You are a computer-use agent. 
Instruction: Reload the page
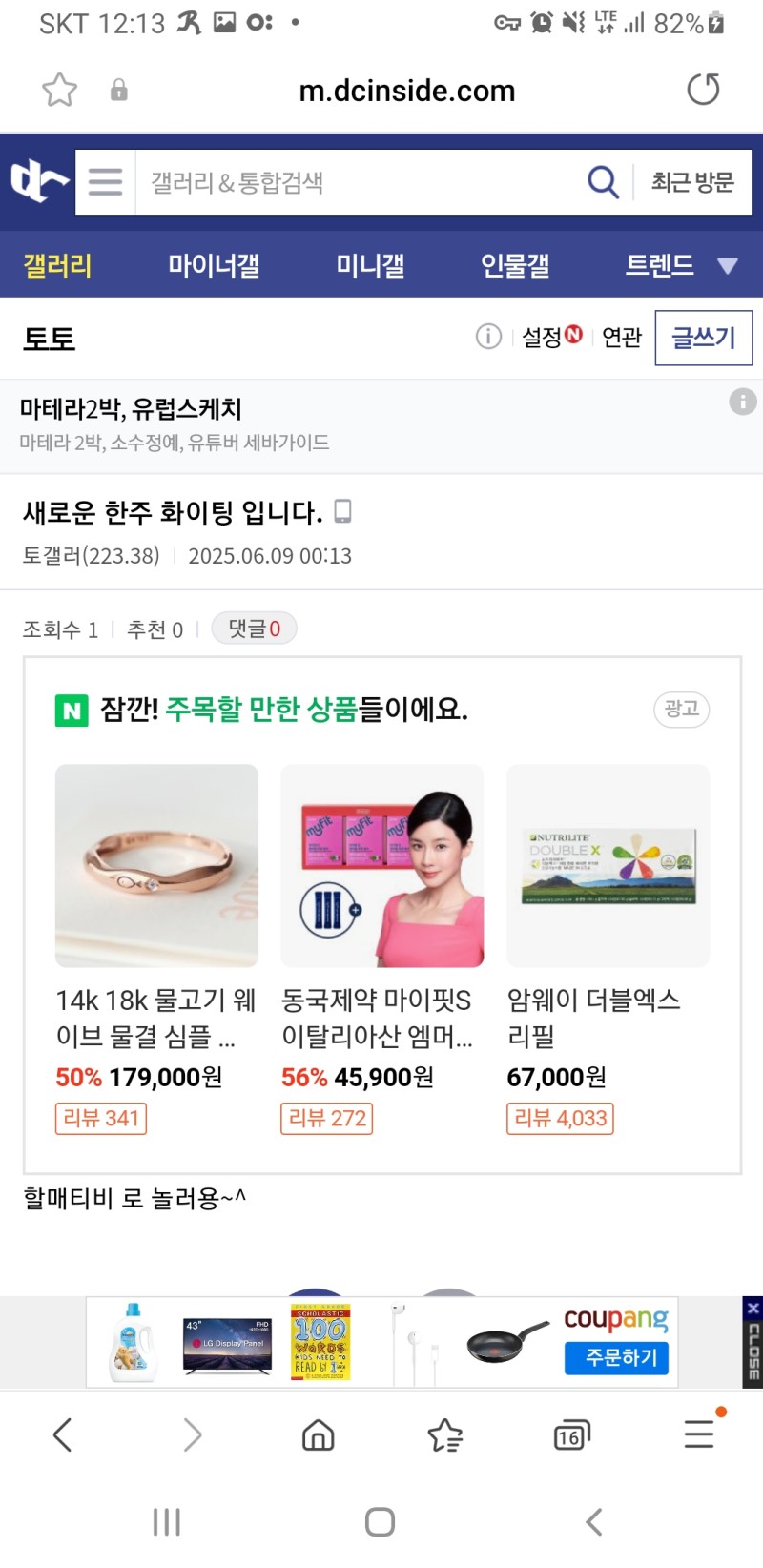pyautogui.click(x=703, y=90)
